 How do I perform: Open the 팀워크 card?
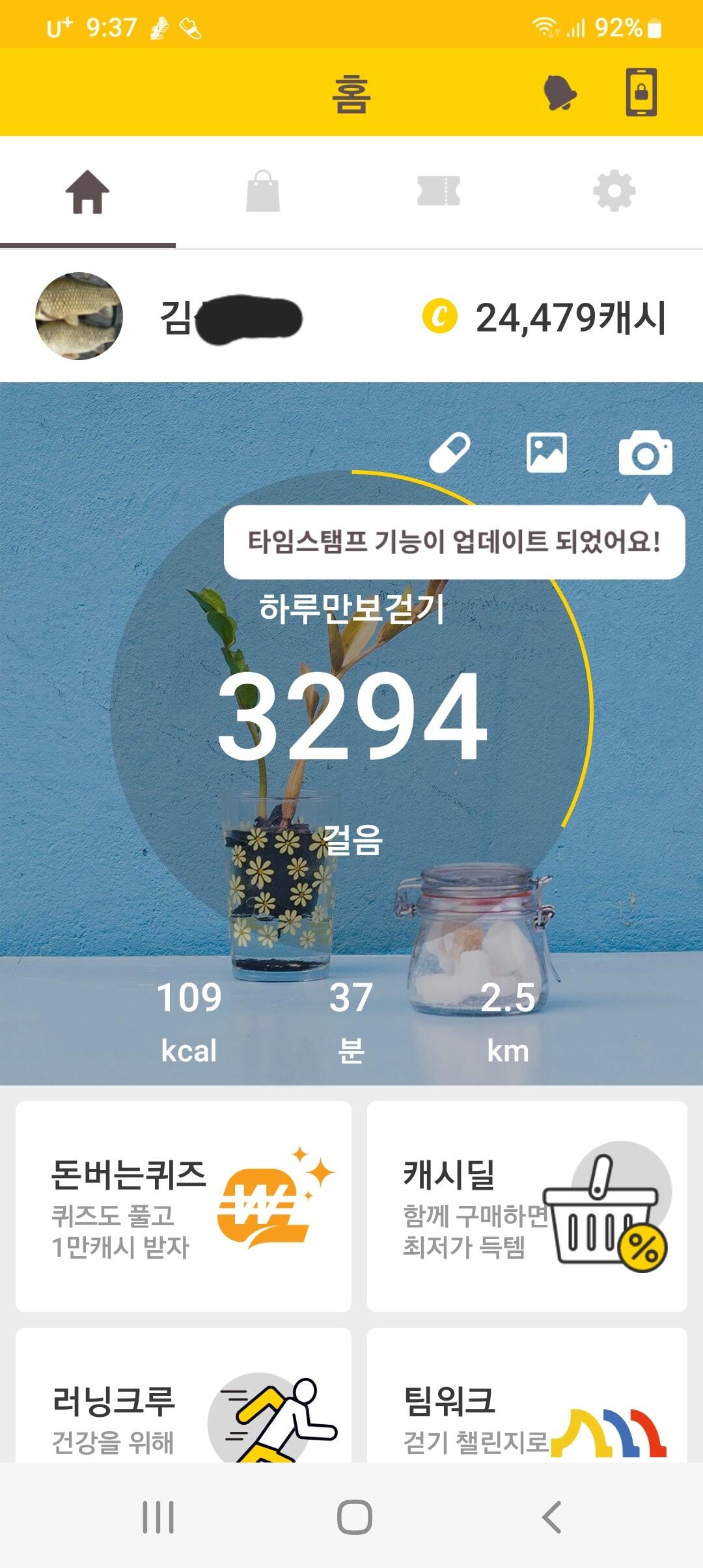(x=527, y=1395)
